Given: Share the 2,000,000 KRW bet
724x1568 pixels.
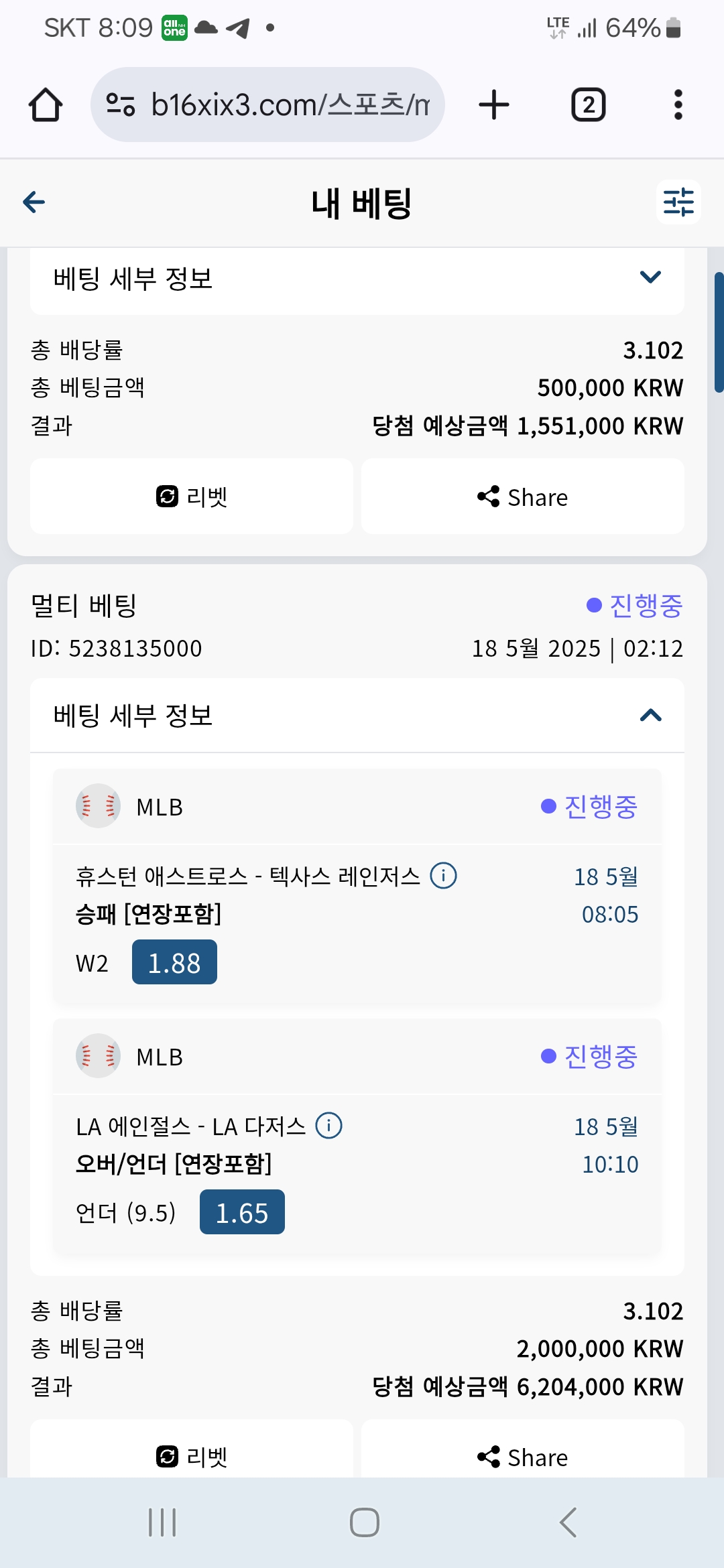Looking at the screenshot, I should pyautogui.click(x=523, y=1450).
